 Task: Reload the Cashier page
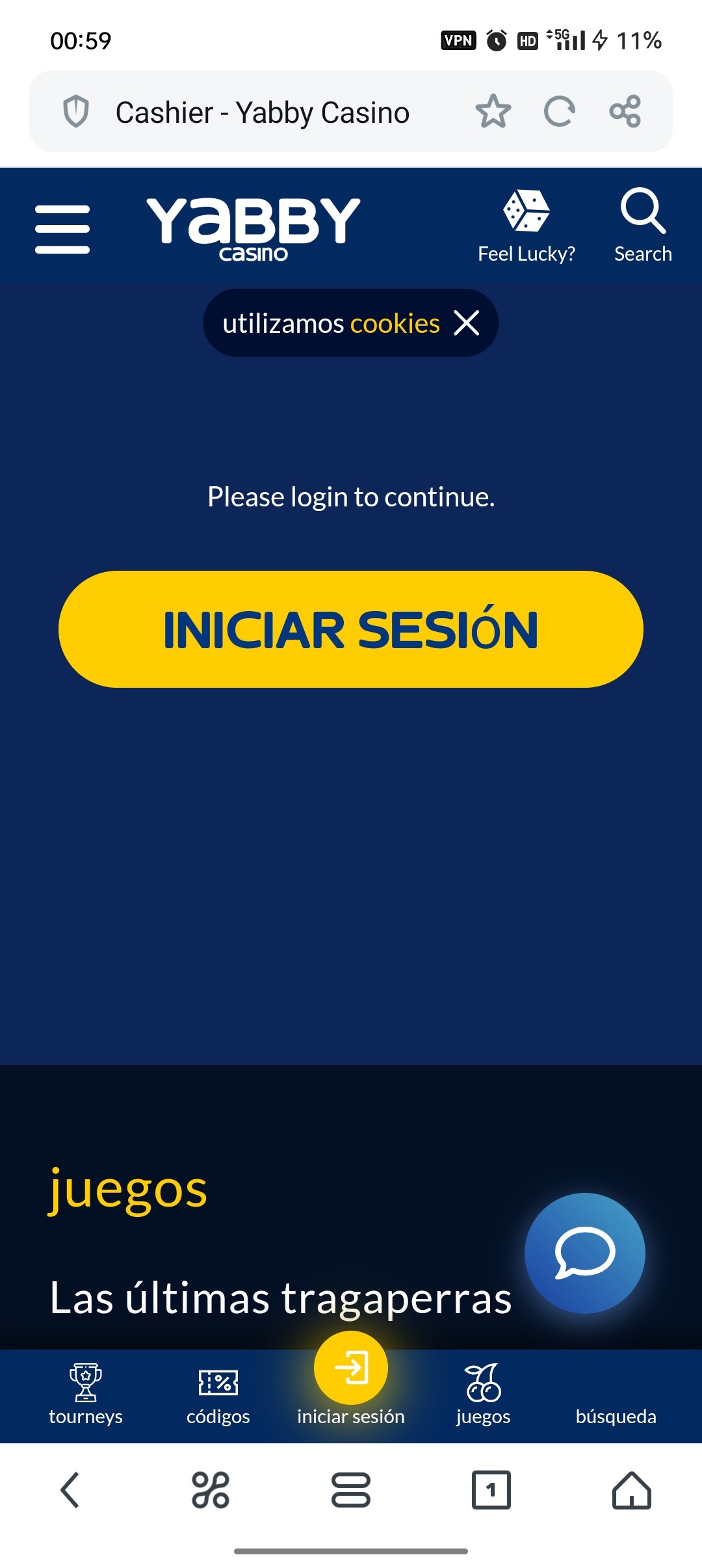point(559,112)
